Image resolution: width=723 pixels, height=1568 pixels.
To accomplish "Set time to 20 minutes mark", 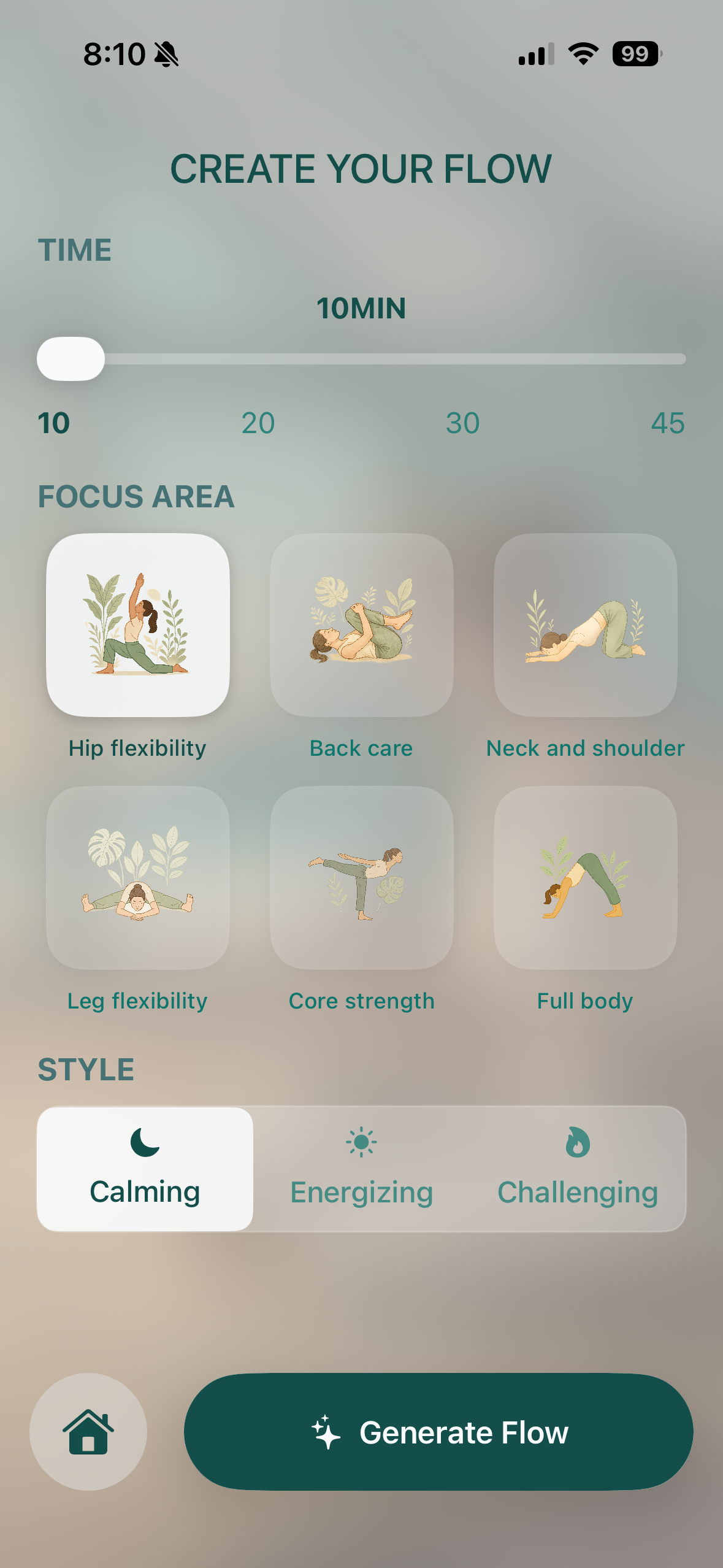I will tap(258, 423).
